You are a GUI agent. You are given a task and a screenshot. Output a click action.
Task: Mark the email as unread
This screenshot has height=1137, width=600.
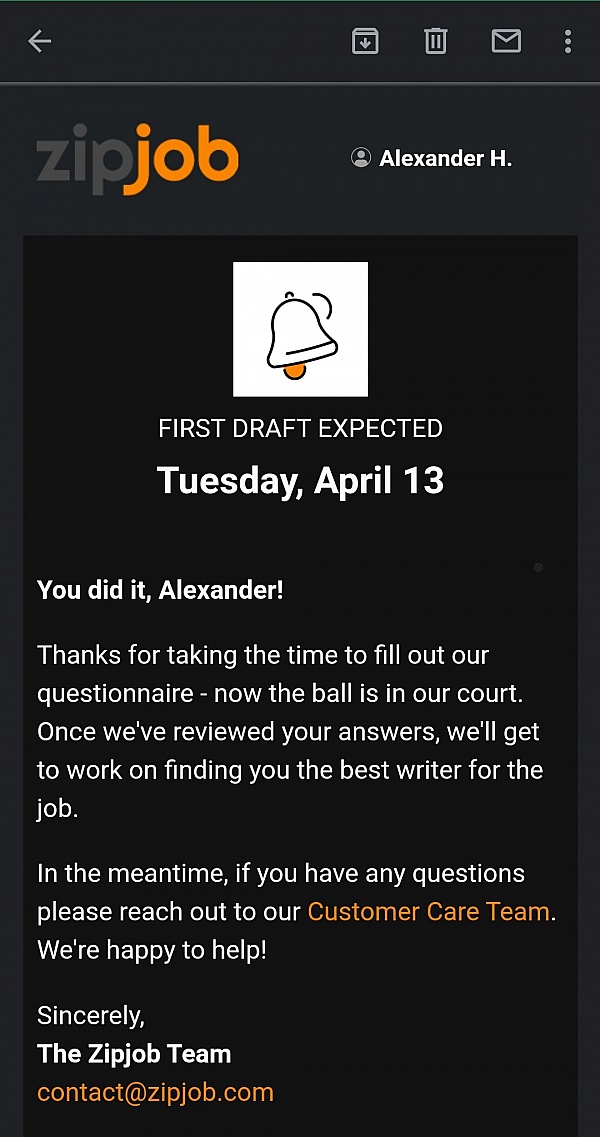click(x=506, y=41)
